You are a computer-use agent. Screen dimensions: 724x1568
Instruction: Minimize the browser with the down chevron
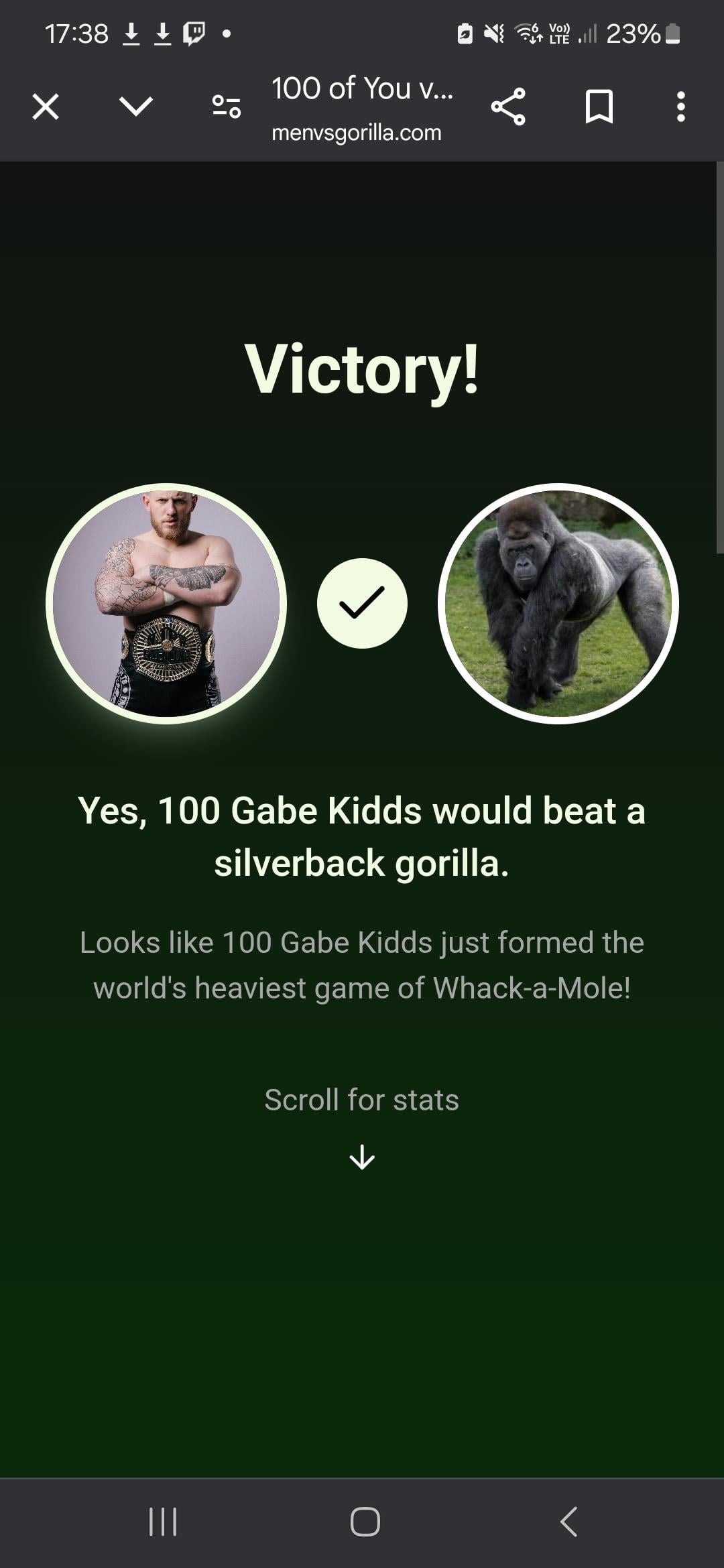[x=136, y=107]
